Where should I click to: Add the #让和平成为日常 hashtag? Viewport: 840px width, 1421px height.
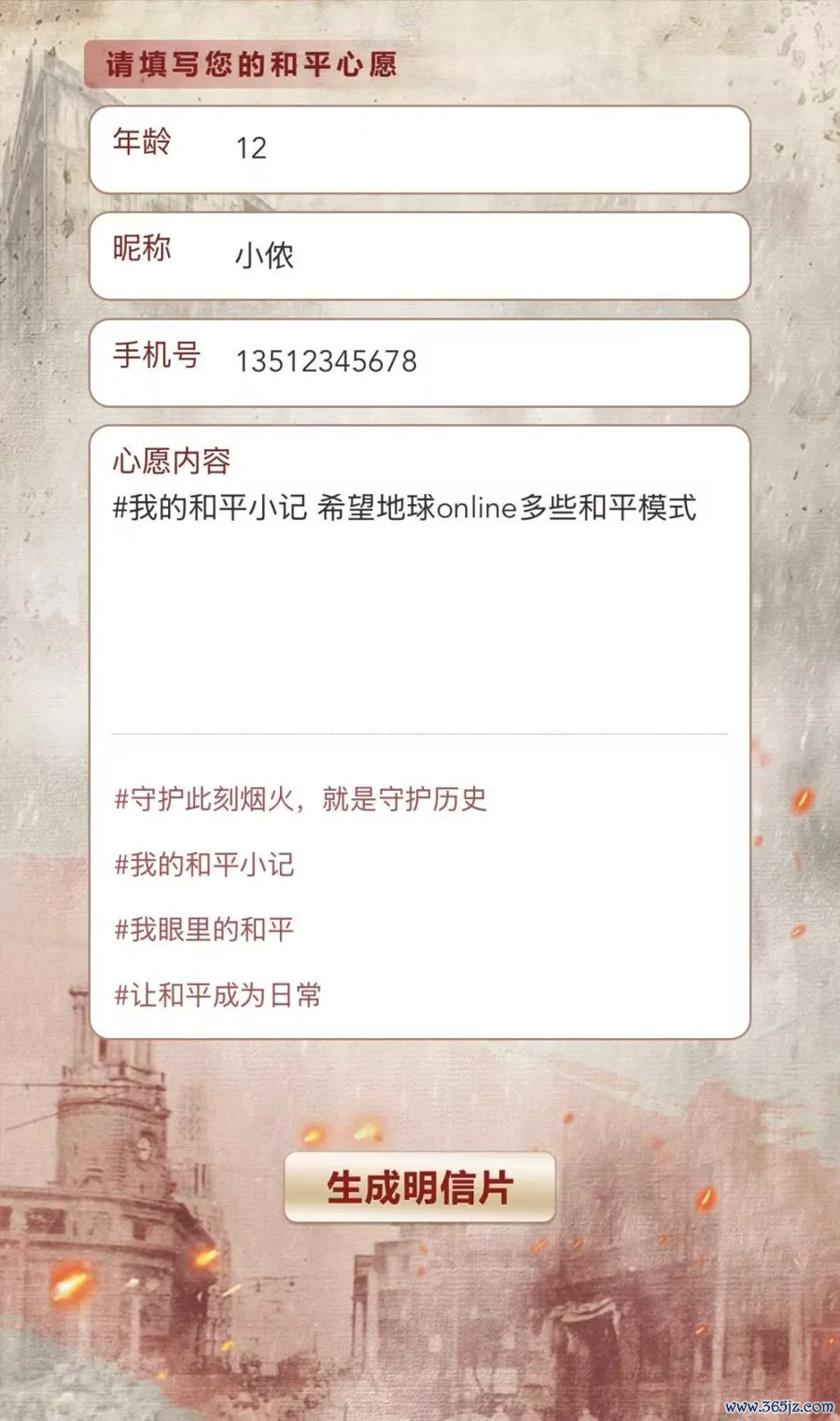[218, 995]
